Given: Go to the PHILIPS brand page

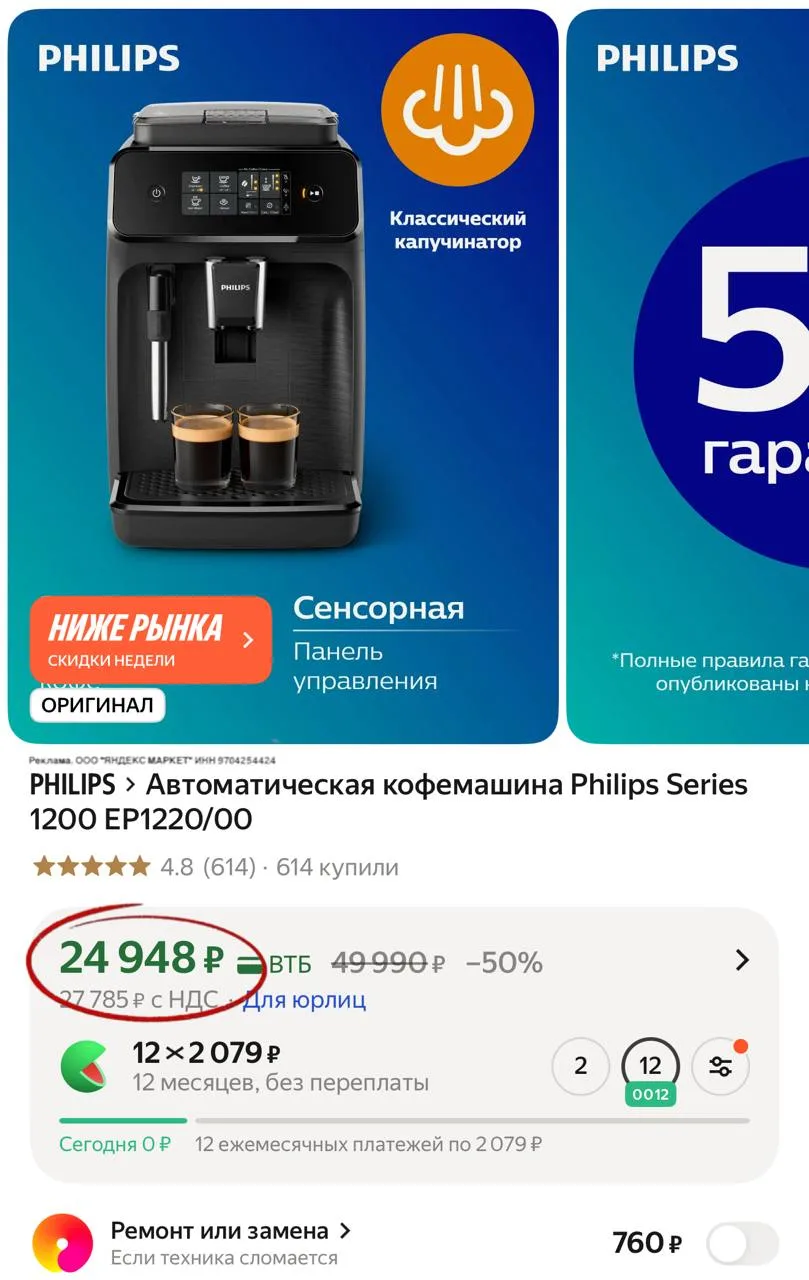Looking at the screenshot, I should coord(72,784).
